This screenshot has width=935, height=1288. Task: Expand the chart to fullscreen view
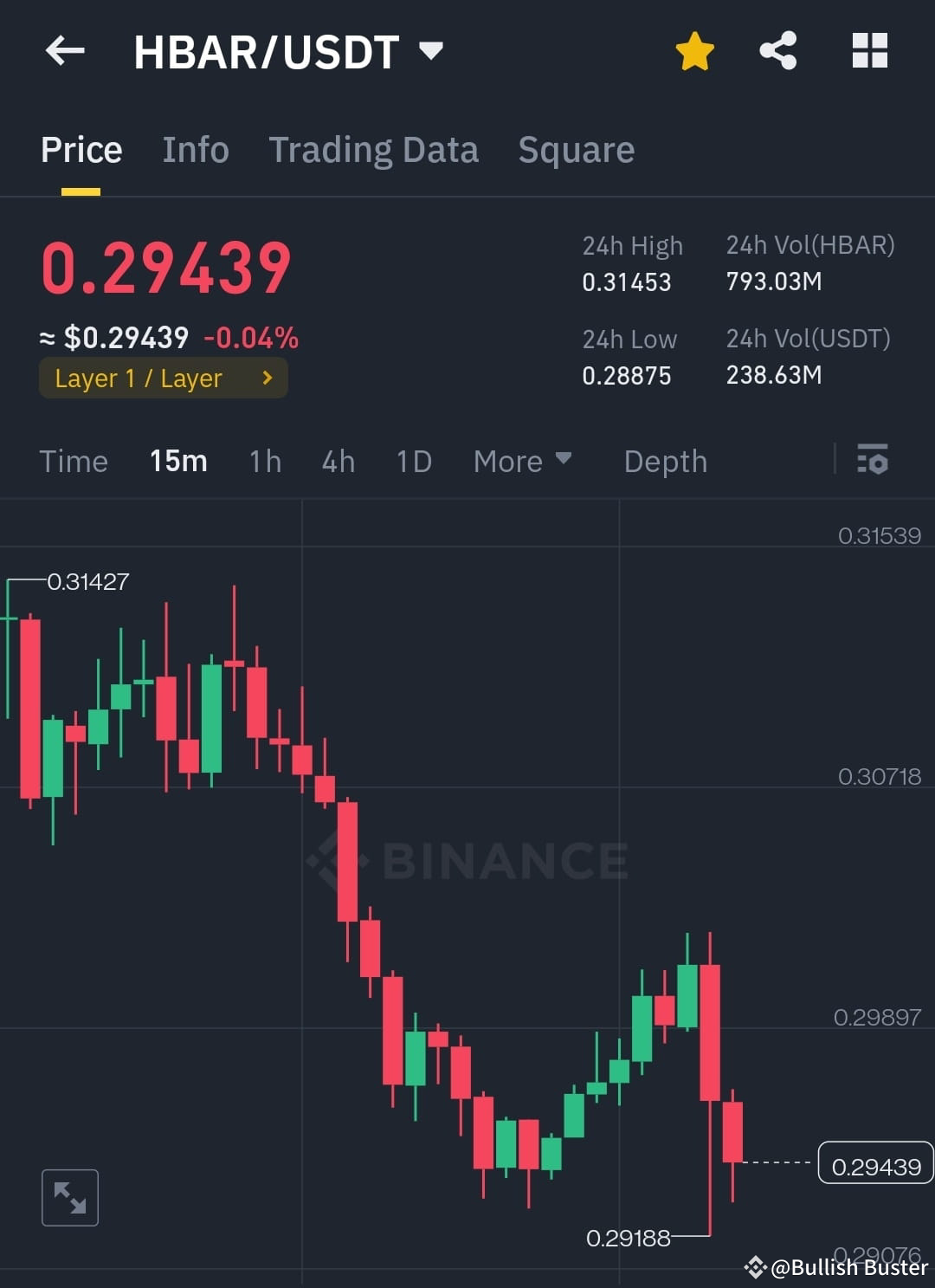pyautogui.click(x=69, y=1197)
